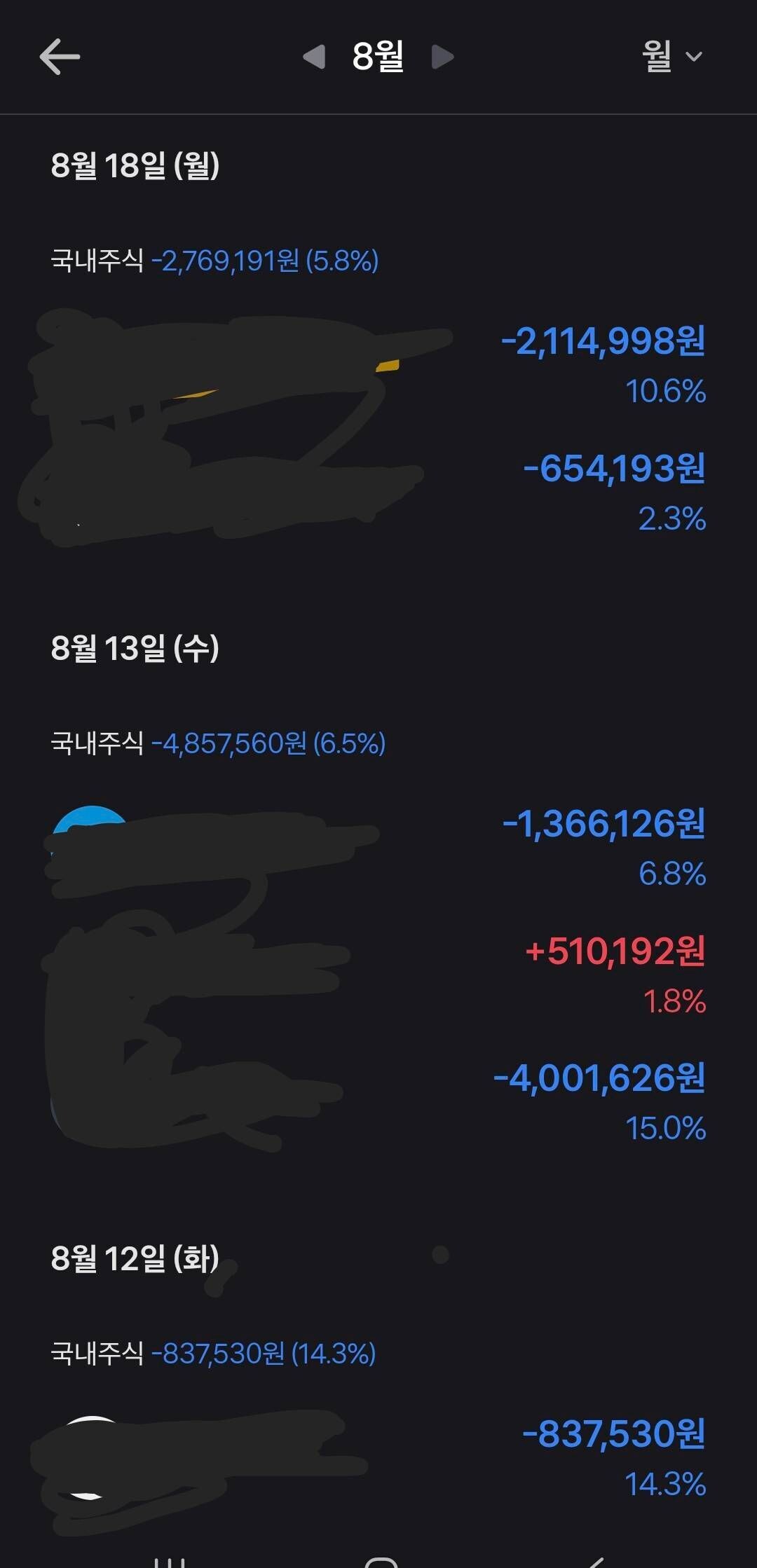The image size is (757, 1568).
Task: Select the -2,114,998원 stock entry
Action: click(604, 343)
